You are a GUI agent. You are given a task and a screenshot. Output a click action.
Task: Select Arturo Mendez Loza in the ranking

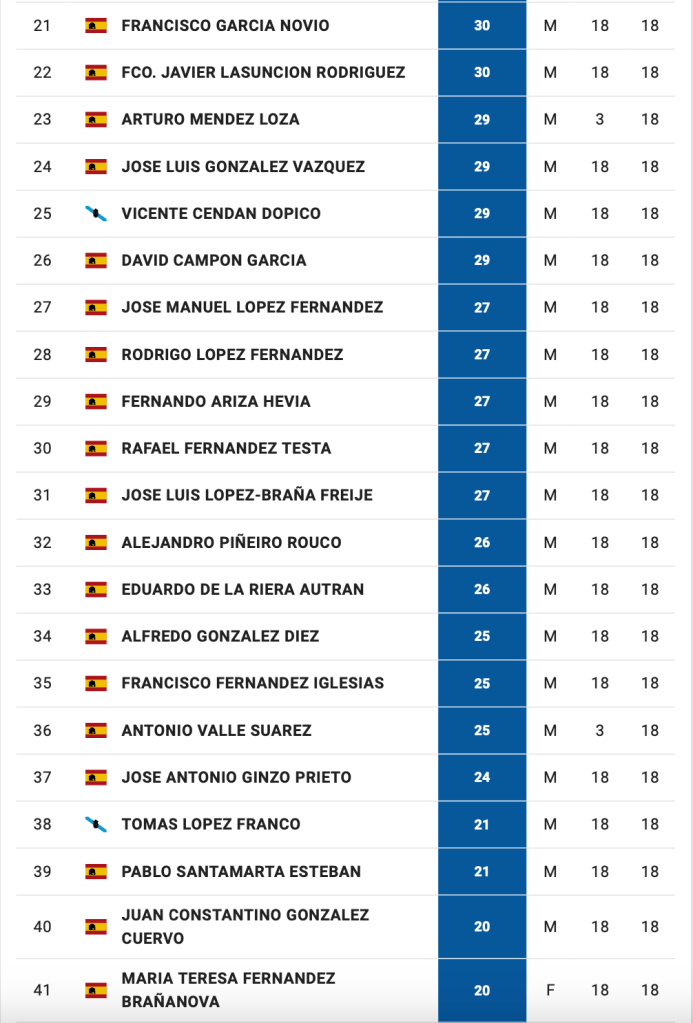(x=210, y=120)
